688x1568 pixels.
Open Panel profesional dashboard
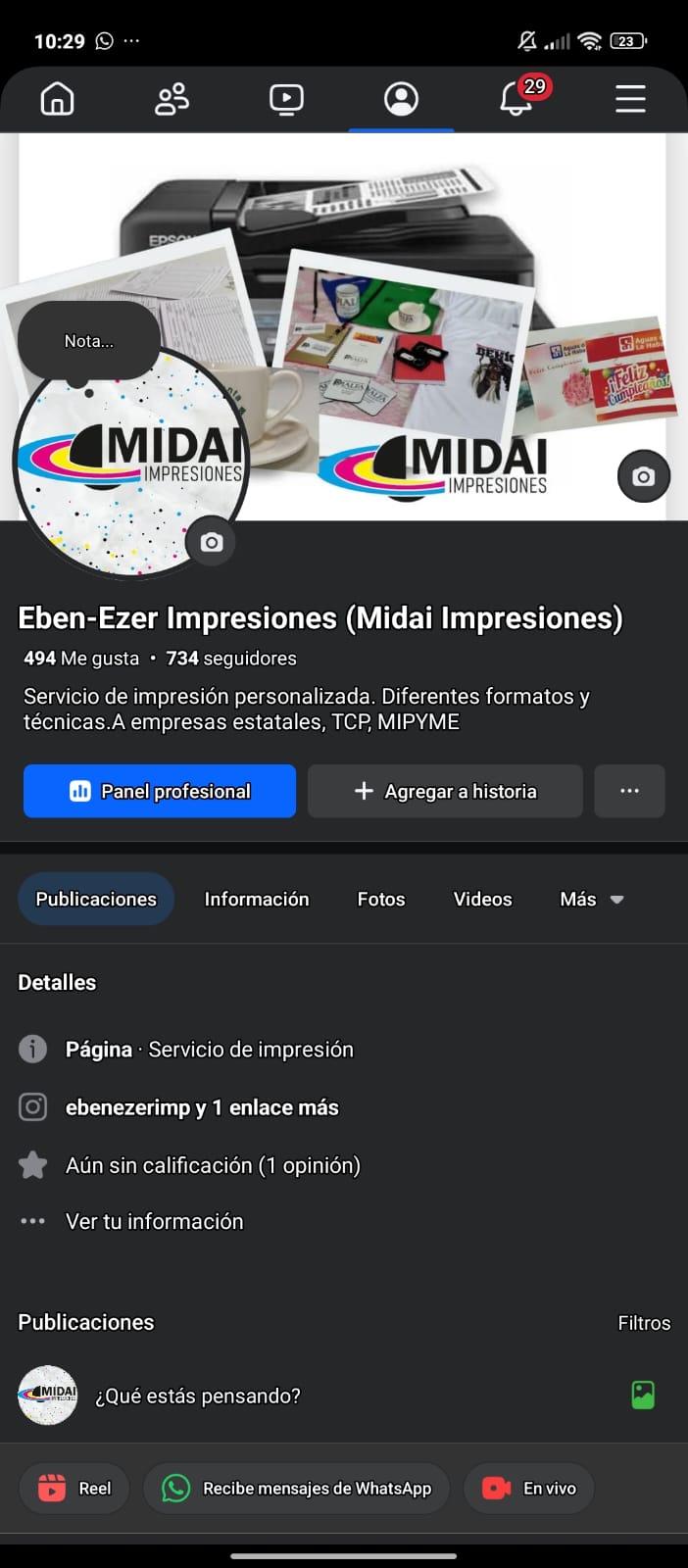[x=160, y=791]
